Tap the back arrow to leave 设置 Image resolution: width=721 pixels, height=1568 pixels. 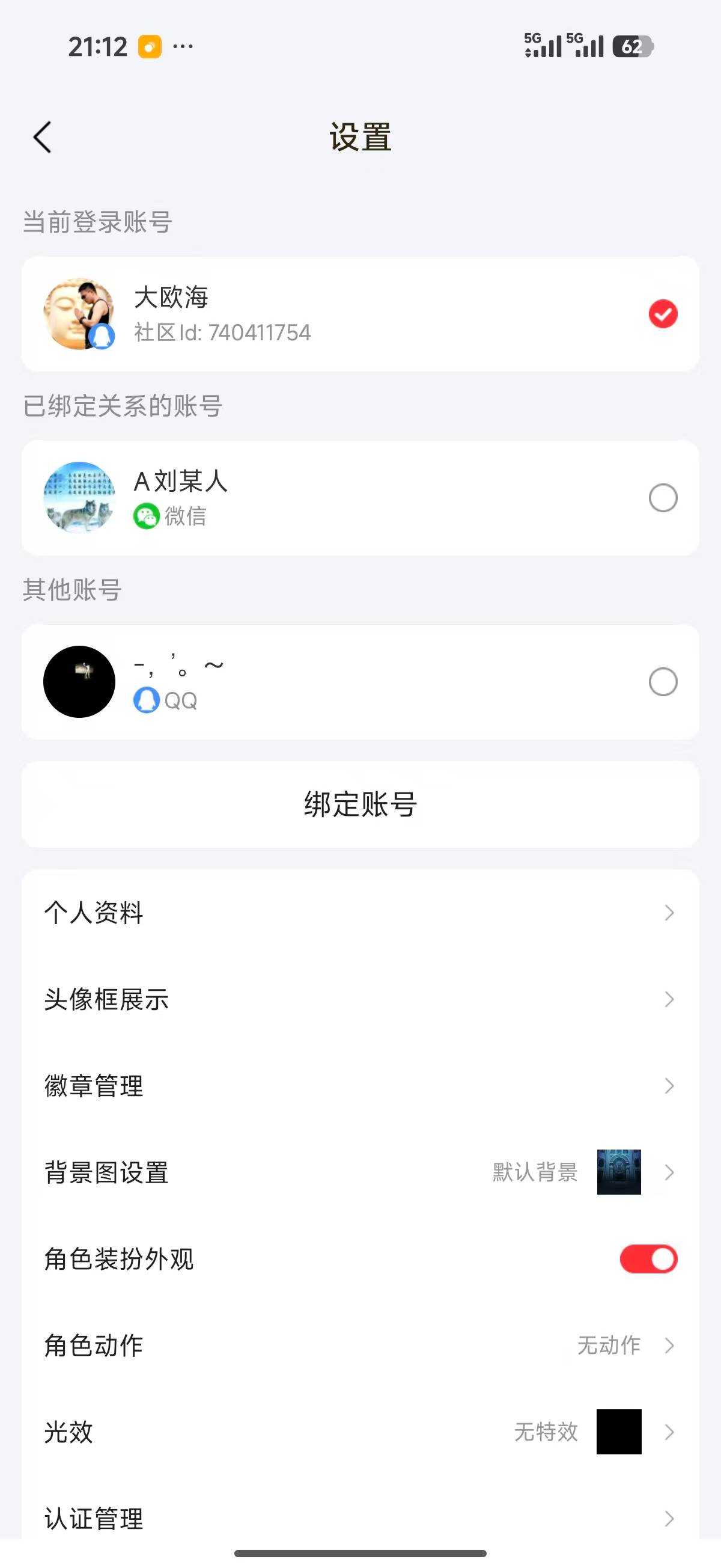point(43,138)
